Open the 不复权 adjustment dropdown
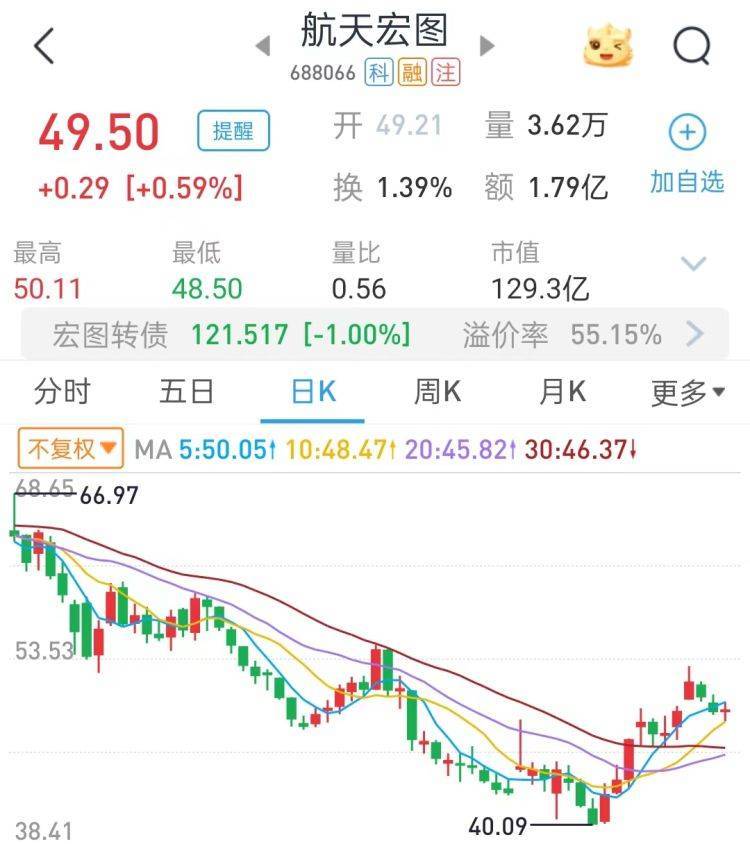 point(70,449)
